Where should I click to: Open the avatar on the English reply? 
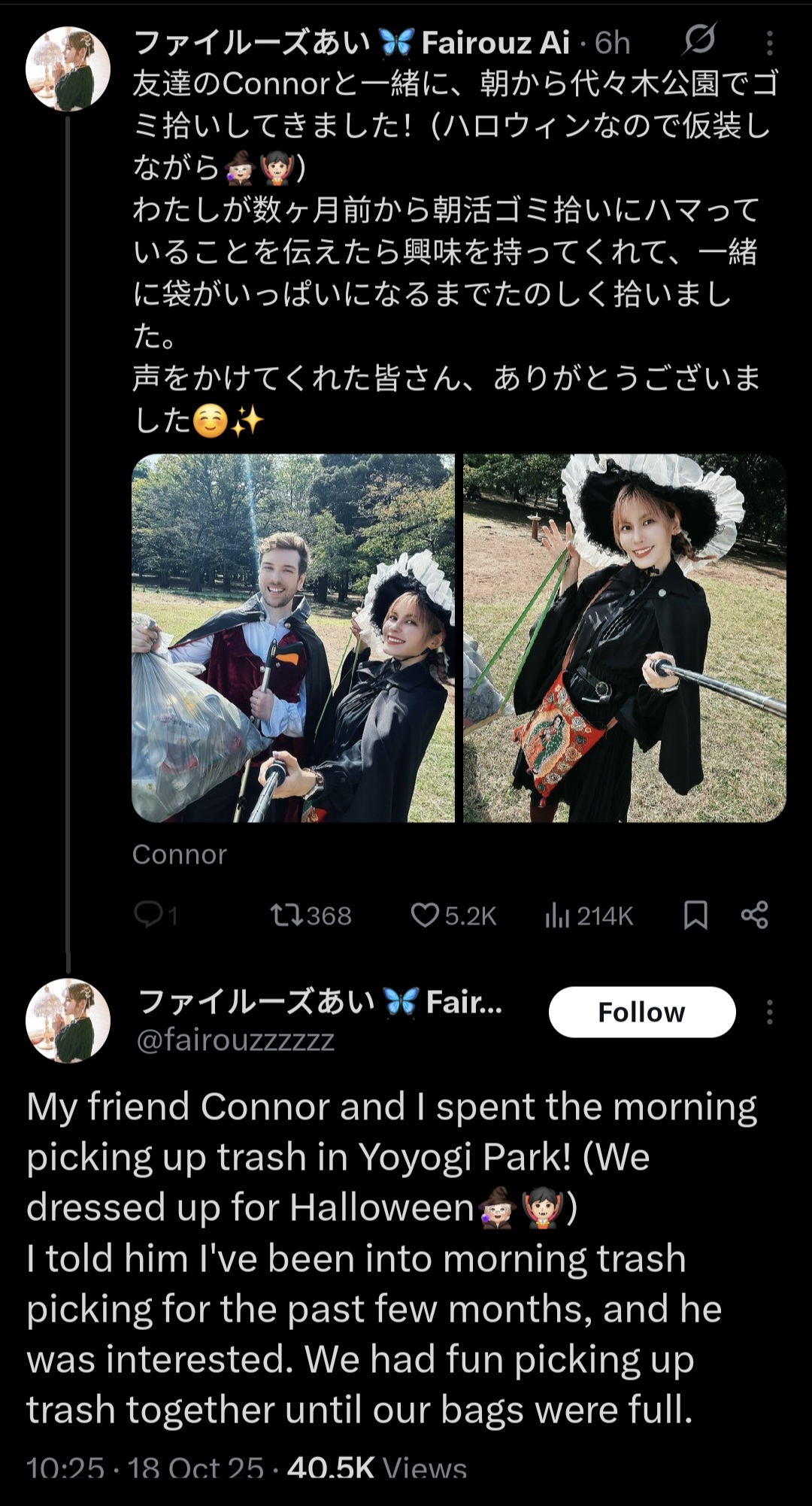coord(68,1020)
